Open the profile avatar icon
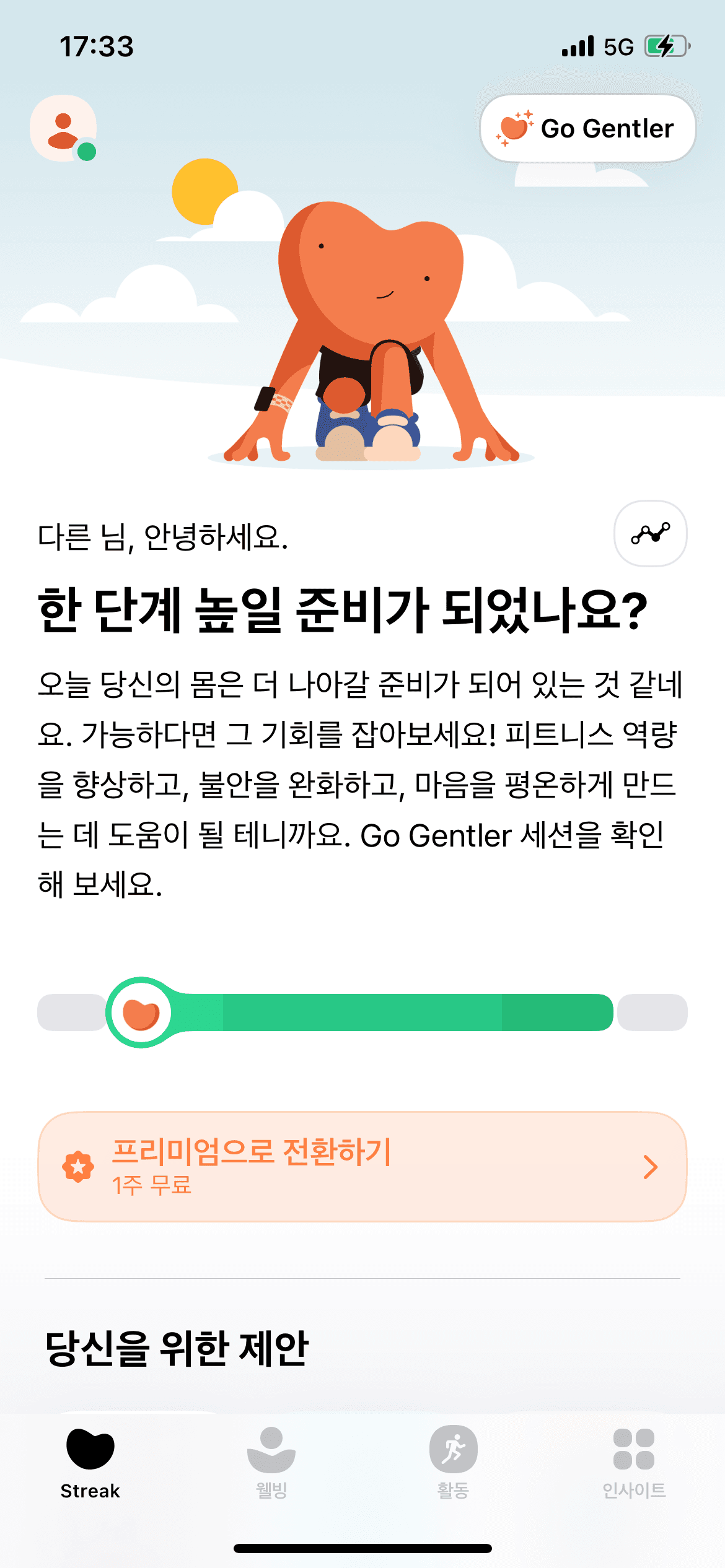The width and height of the screenshot is (725, 1568). click(63, 129)
